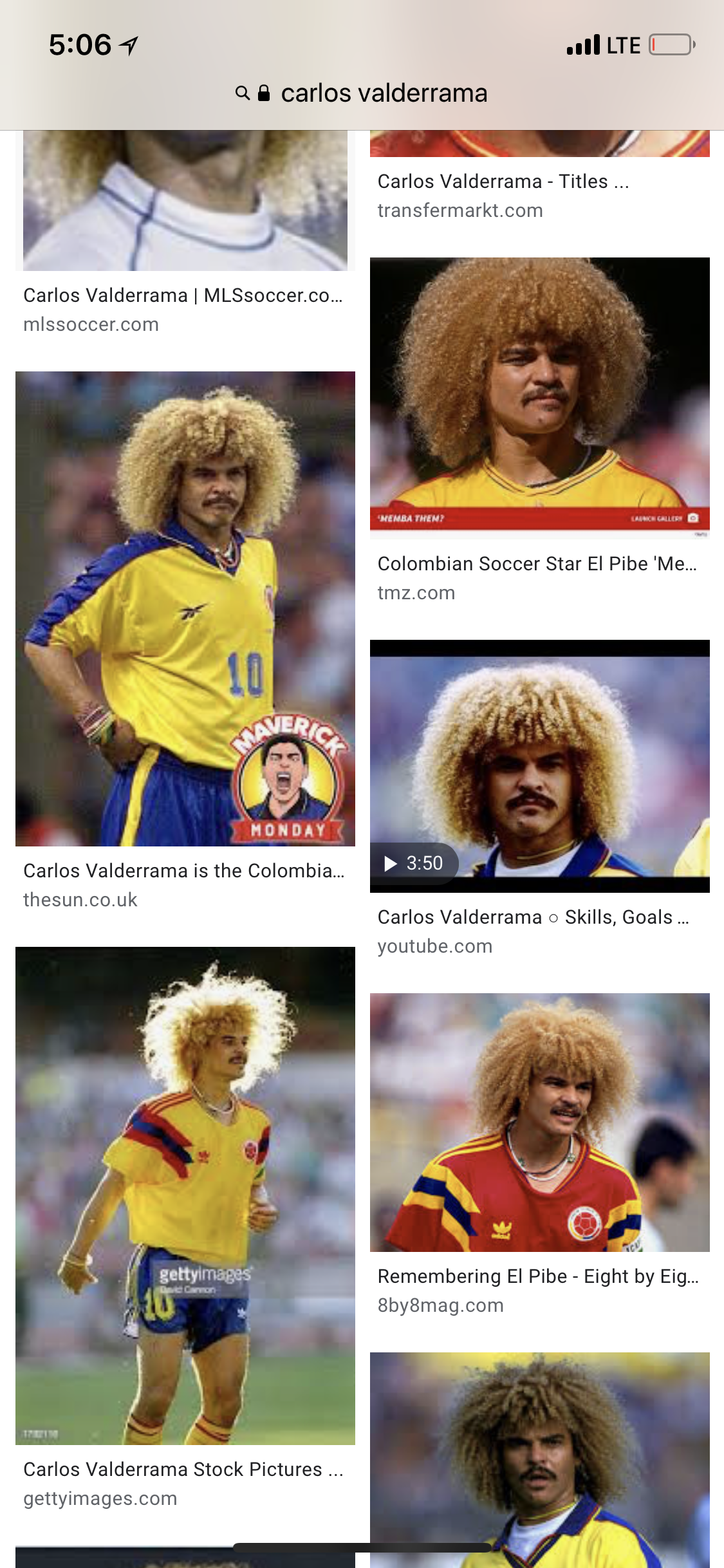Open the gettyimages.com Stock Pictures result
The height and width of the screenshot is (1568, 724).
[185, 1195]
